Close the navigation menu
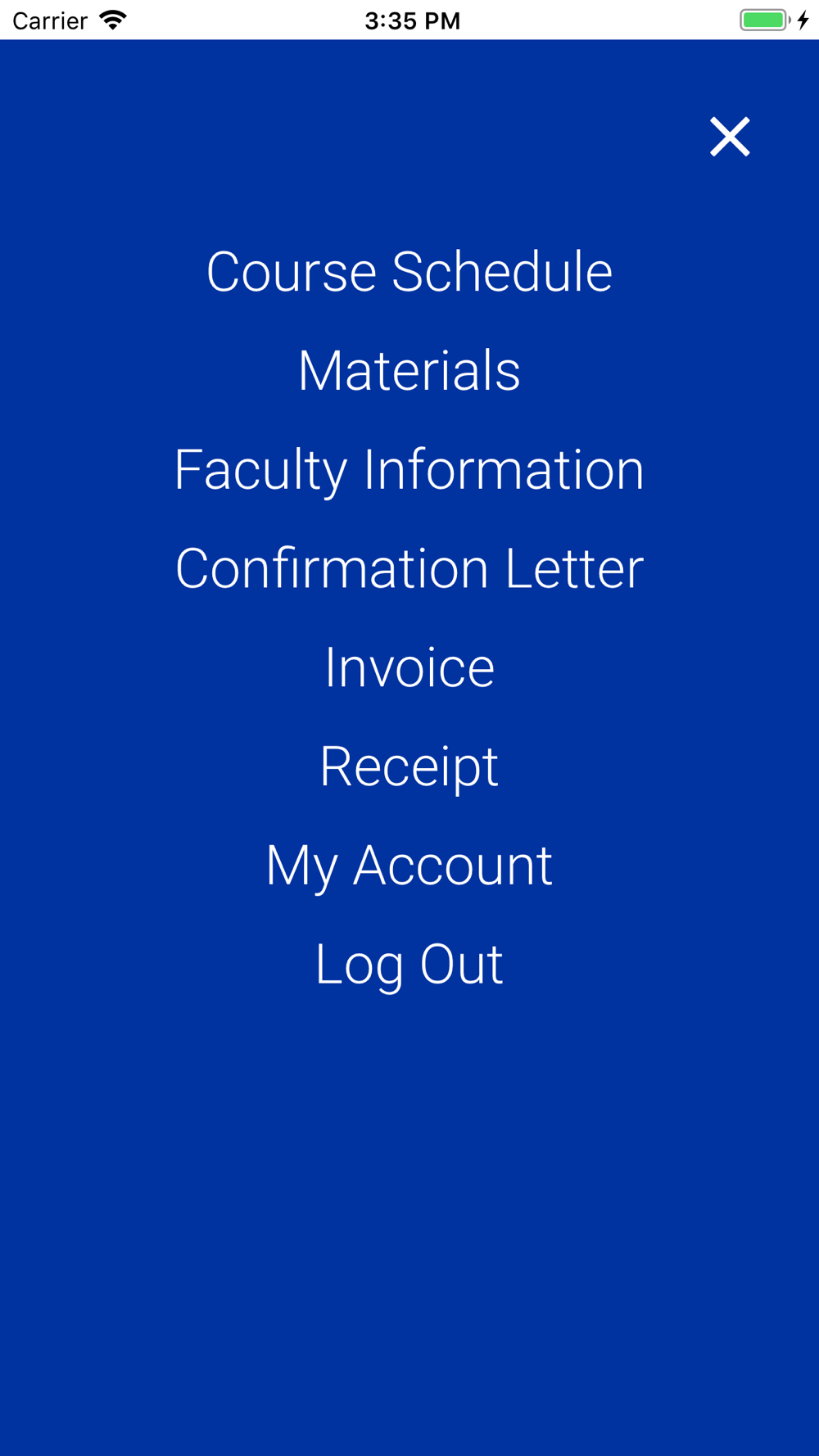Screen dimensions: 819x1456 [729, 137]
